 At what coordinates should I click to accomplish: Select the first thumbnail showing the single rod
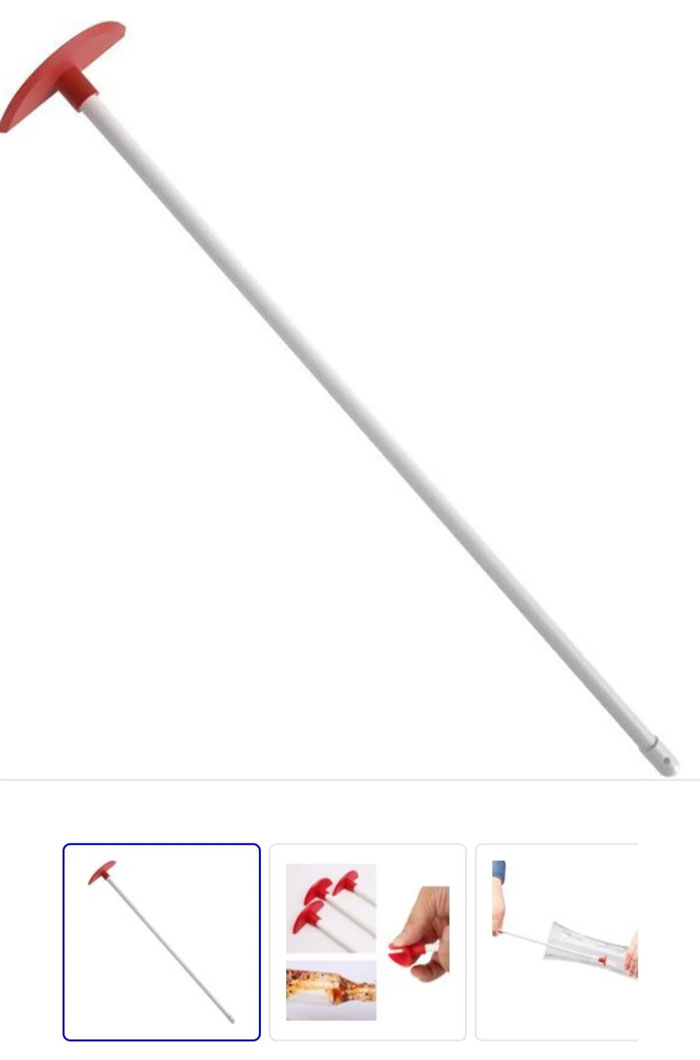point(162,942)
